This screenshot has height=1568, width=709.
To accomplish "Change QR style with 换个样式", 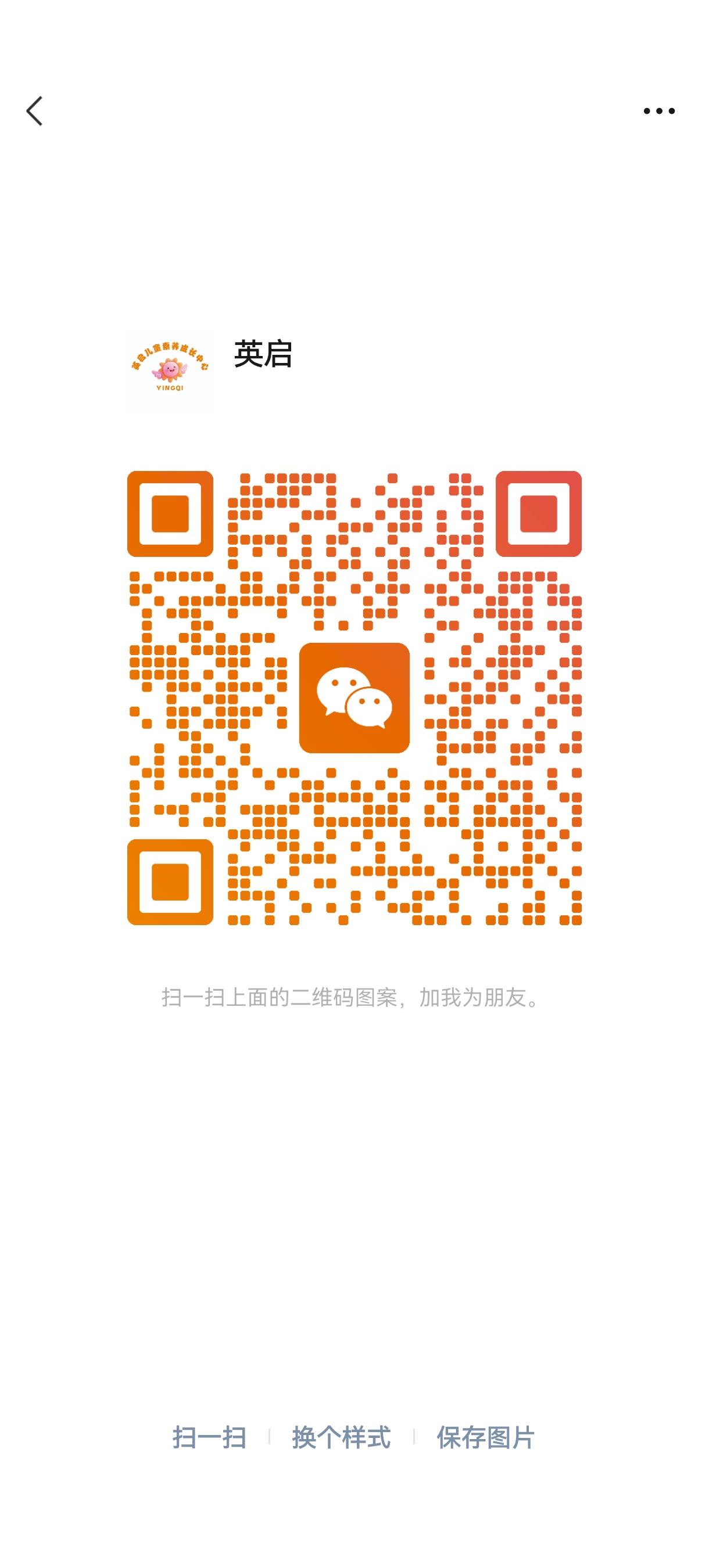I will point(341,1438).
